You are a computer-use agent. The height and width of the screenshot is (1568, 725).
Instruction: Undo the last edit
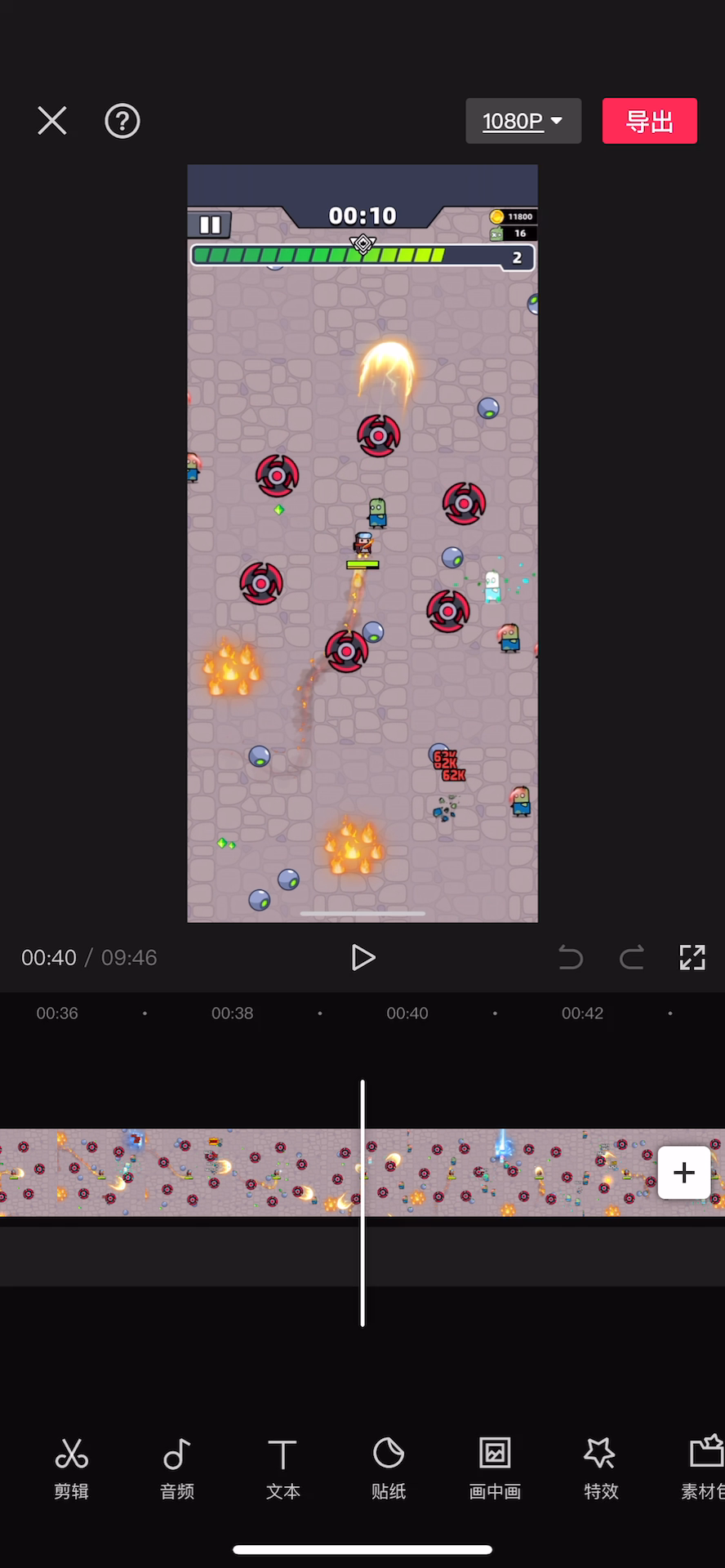pyautogui.click(x=571, y=957)
